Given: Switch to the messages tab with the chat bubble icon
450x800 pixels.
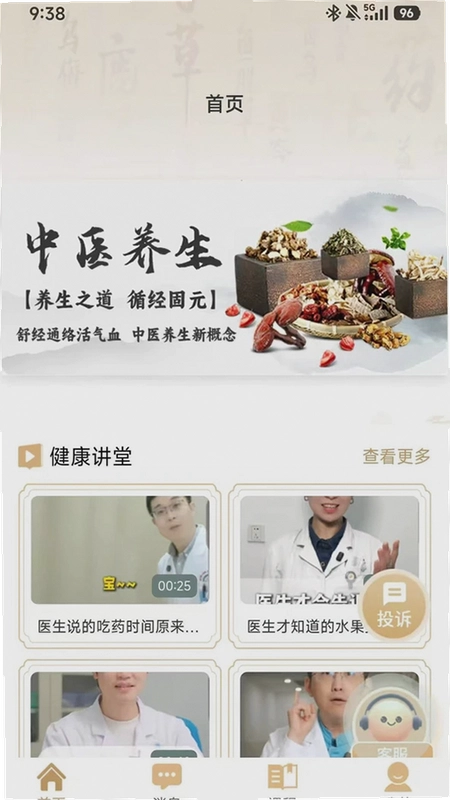Looking at the screenshot, I should point(167,780).
